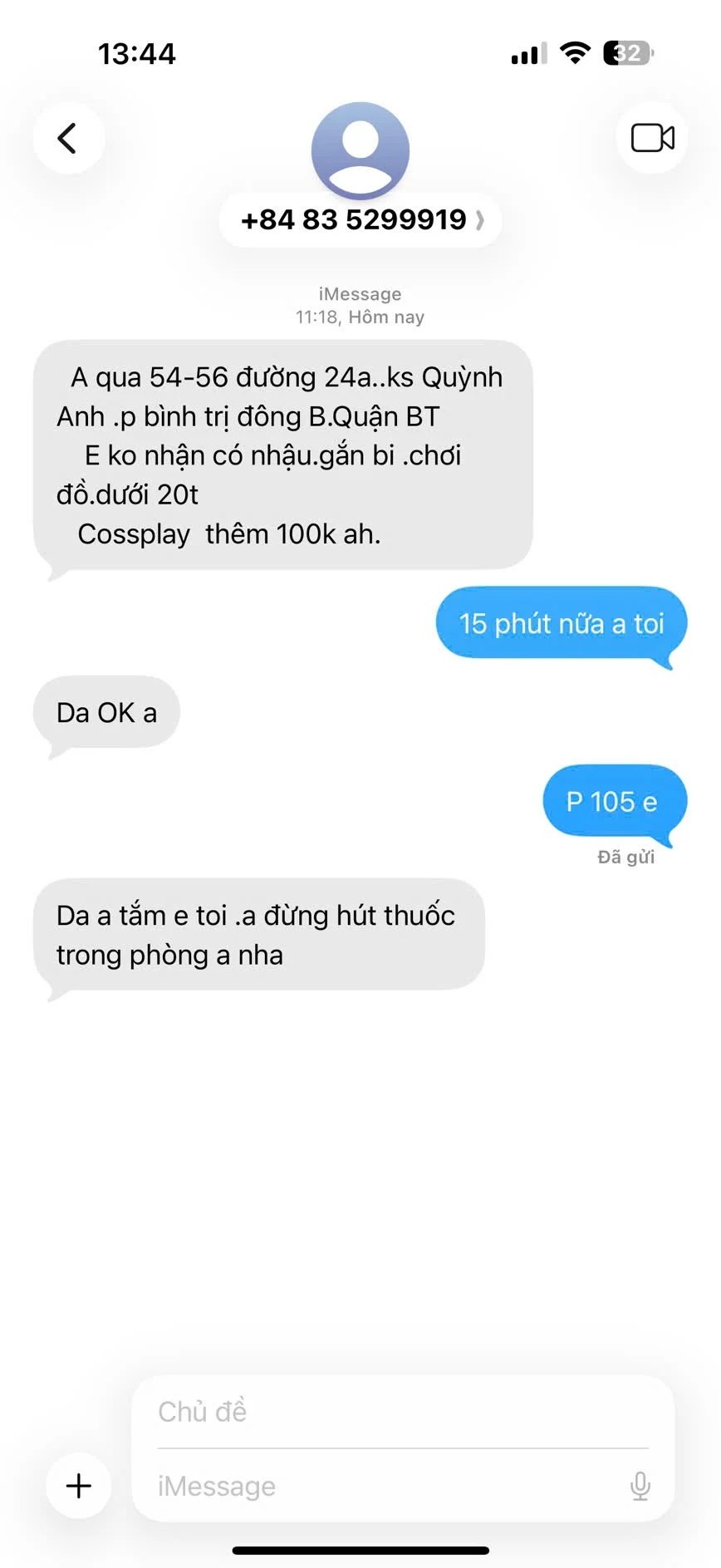Start a FaceTime video call
The image size is (721, 1568).
click(652, 138)
